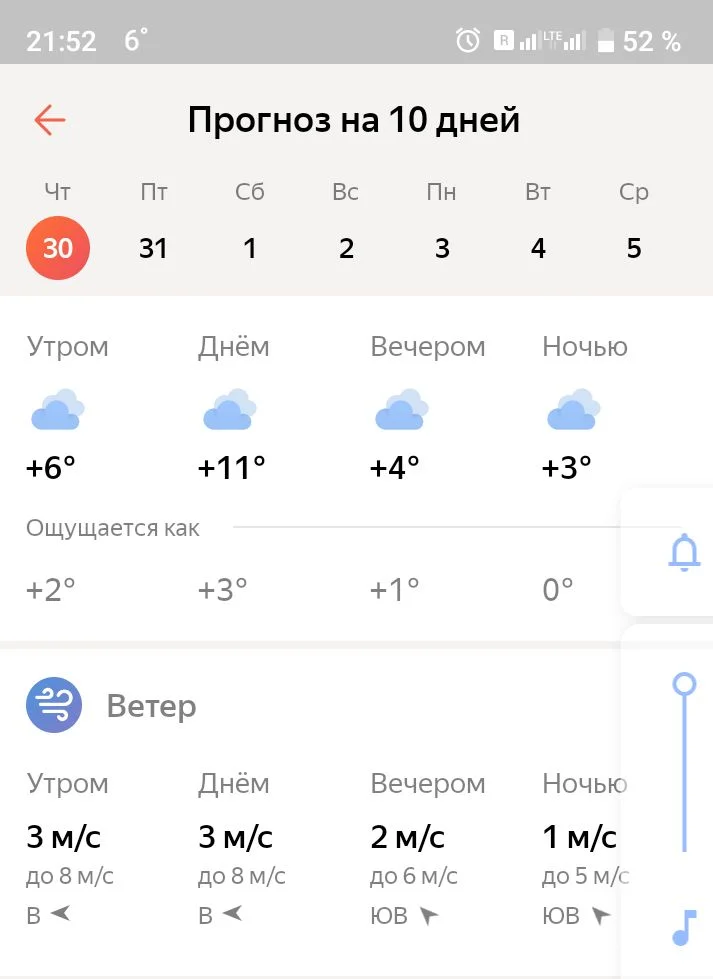Open the notifications bell

[684, 553]
